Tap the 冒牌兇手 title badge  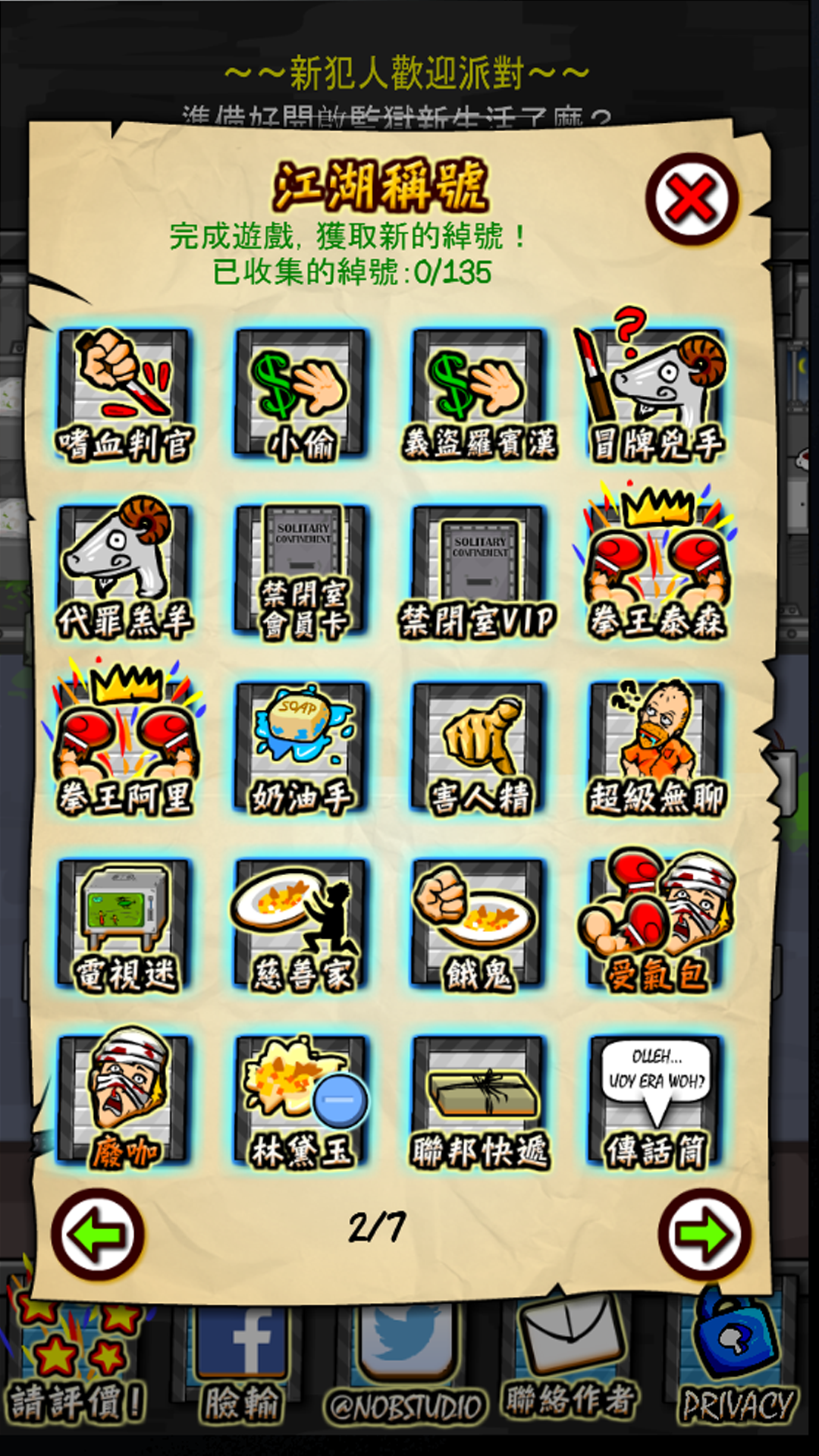[x=655, y=394]
